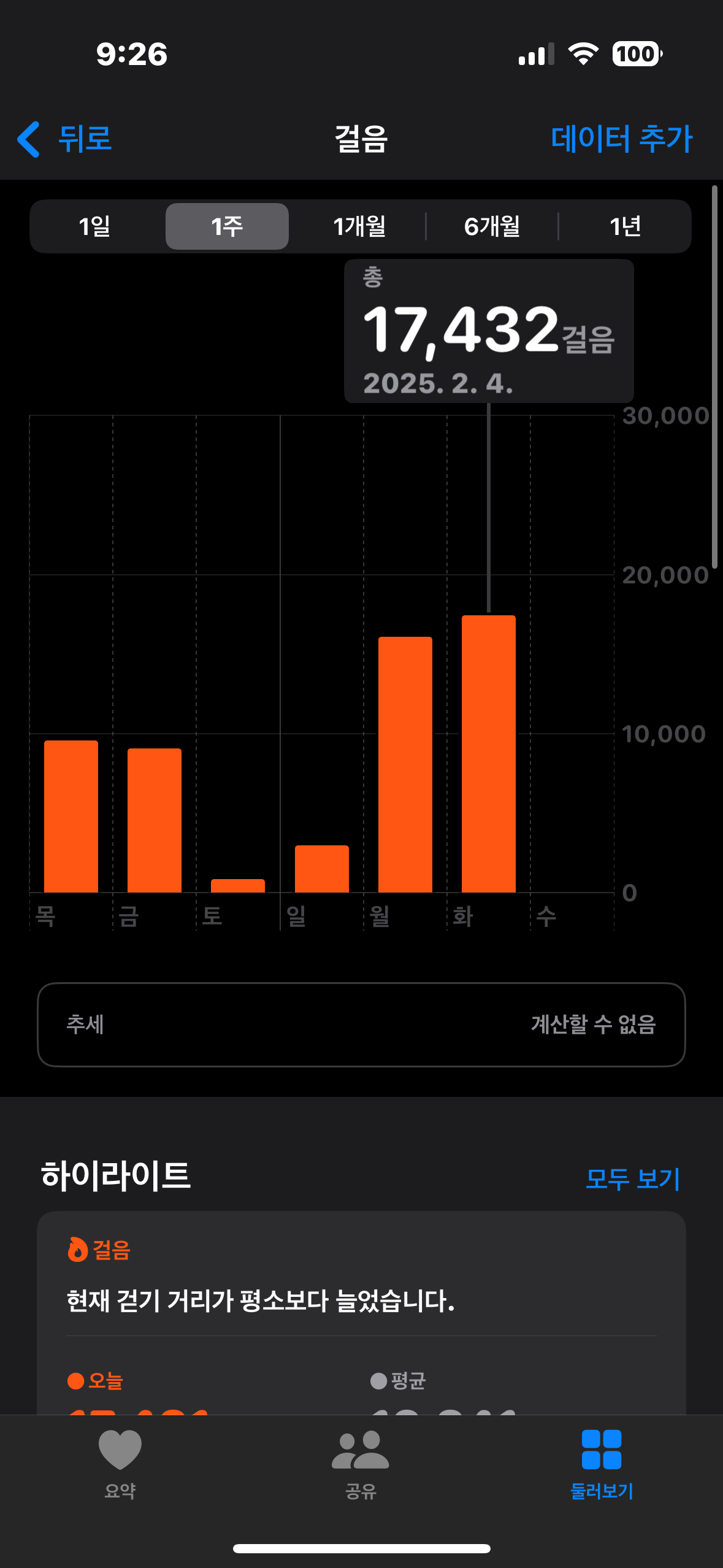
Task: Open the 추세 trend card
Action: (x=361, y=1024)
